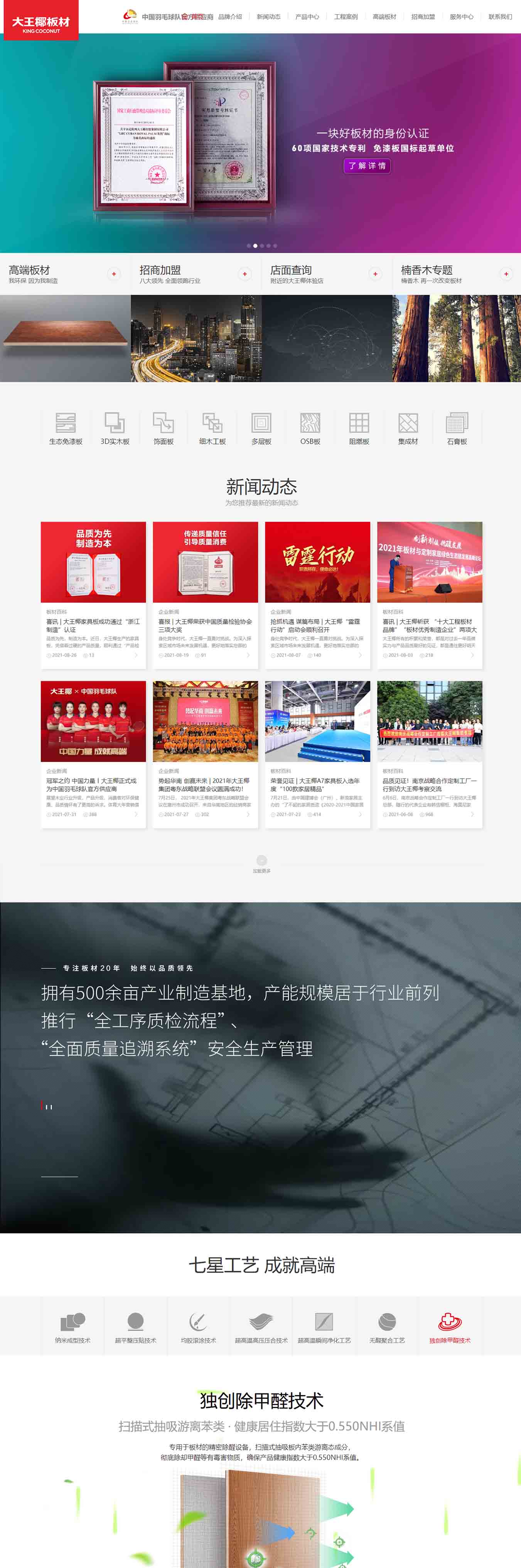The image size is (521, 1568).
Task: Open the 招商加盟 section tile
Action: (196, 274)
